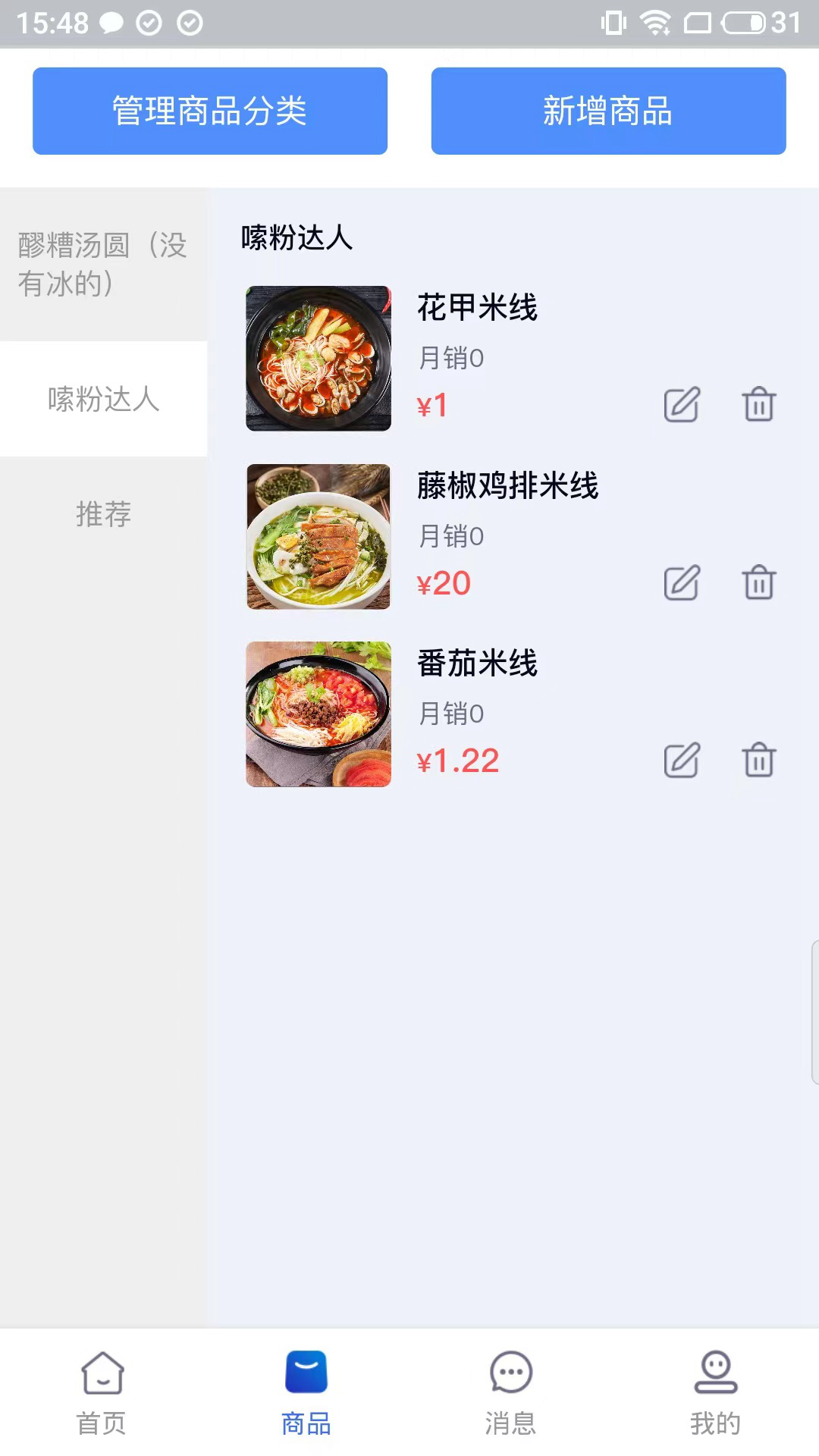Delete the 花甲米线 product
The image size is (819, 1456).
click(758, 406)
